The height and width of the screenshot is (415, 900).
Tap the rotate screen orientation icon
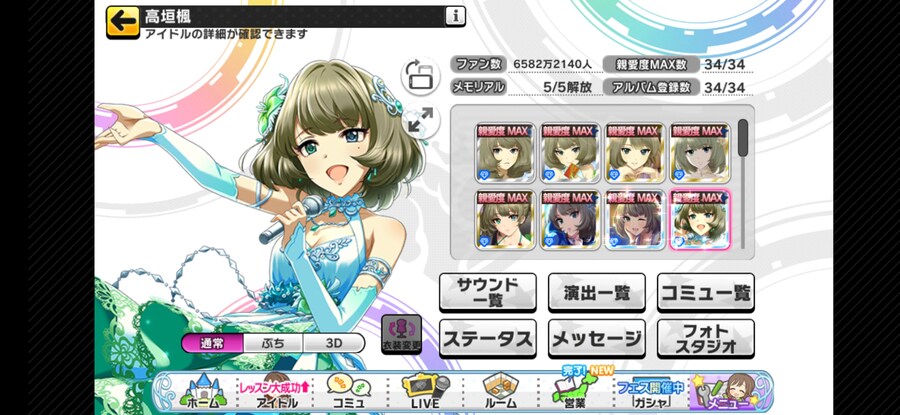pos(417,74)
